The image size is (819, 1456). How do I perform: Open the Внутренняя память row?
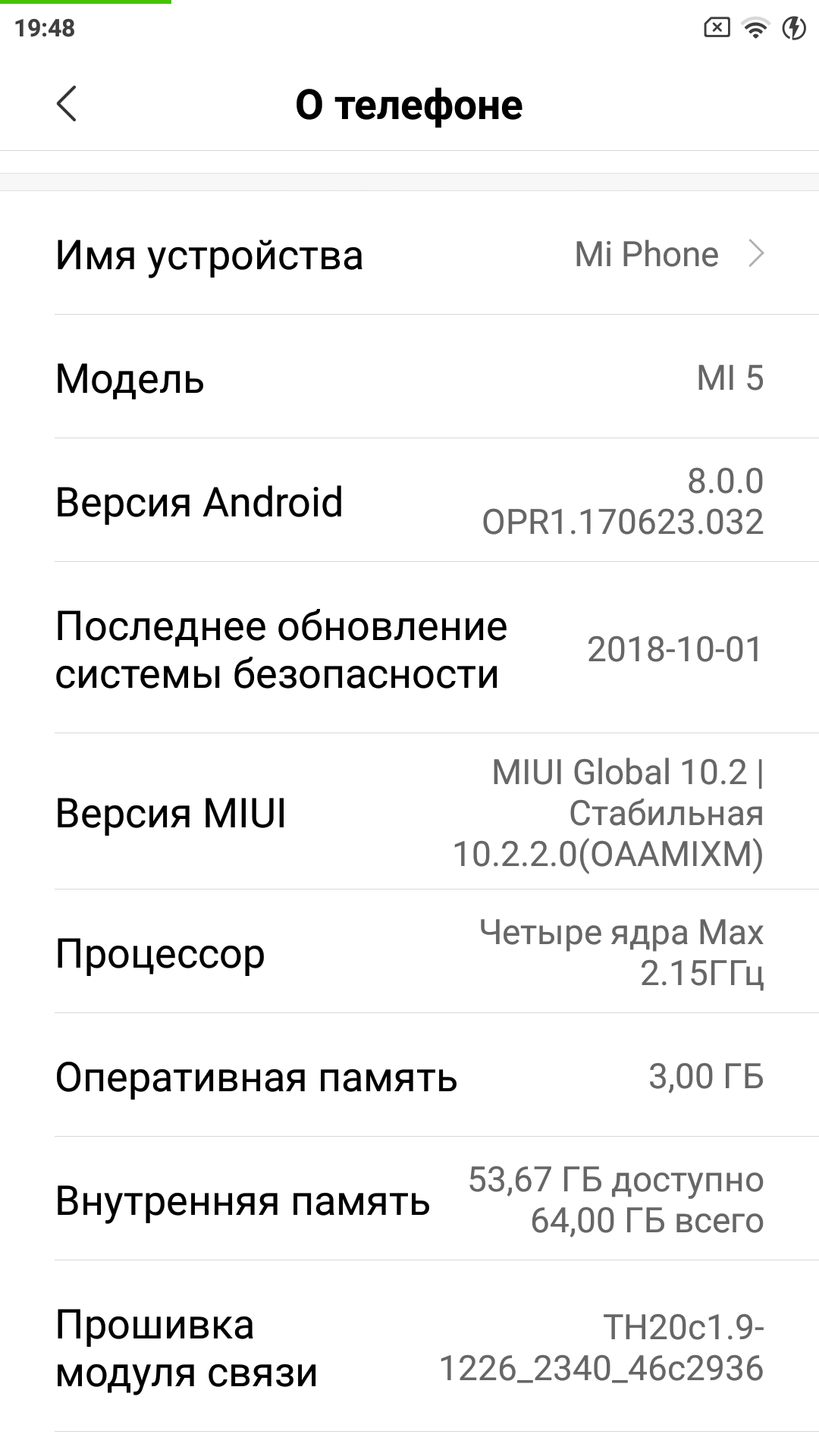click(x=409, y=1200)
